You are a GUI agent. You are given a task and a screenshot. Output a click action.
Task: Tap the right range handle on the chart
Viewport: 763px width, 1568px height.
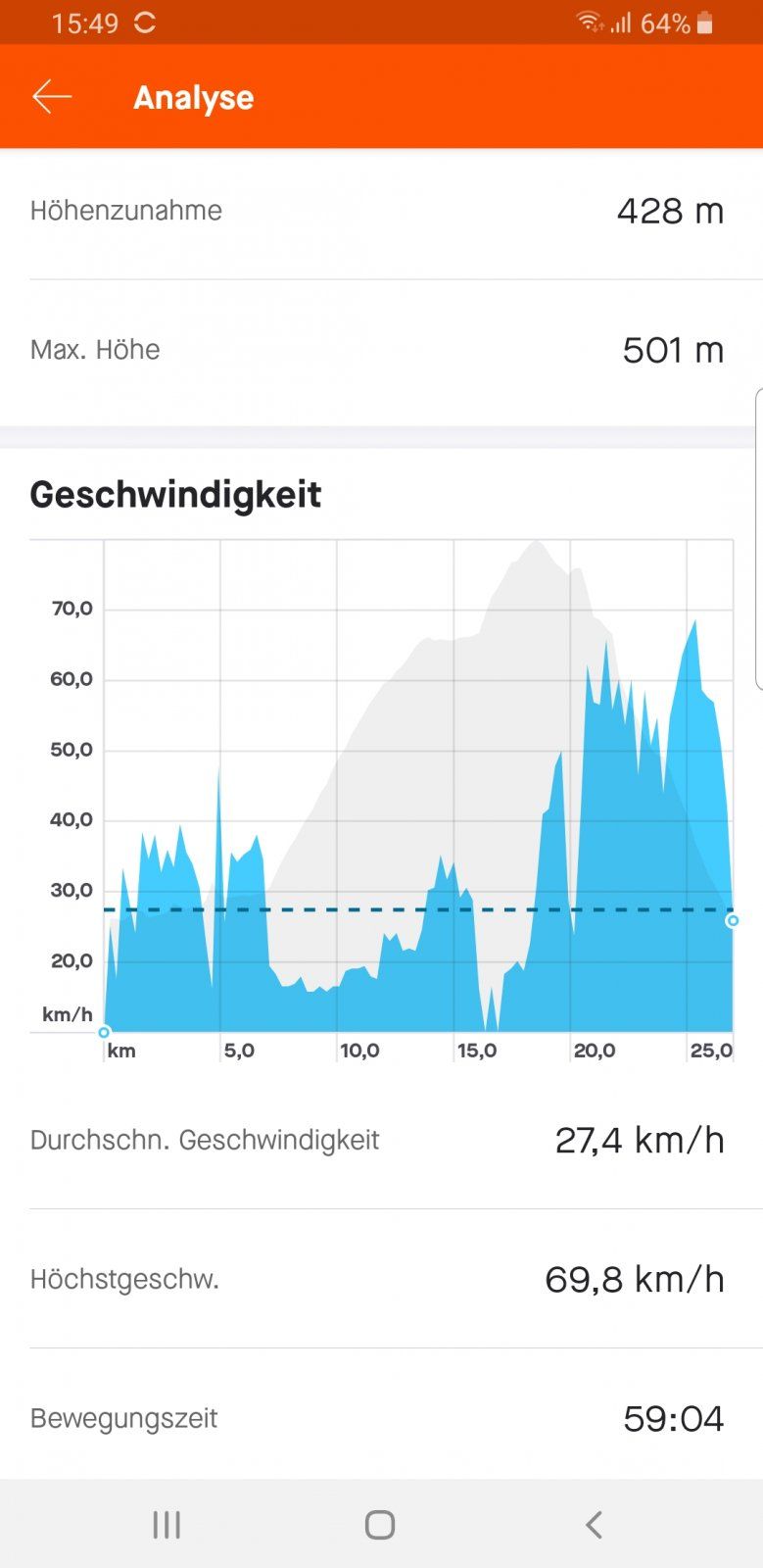732,921
